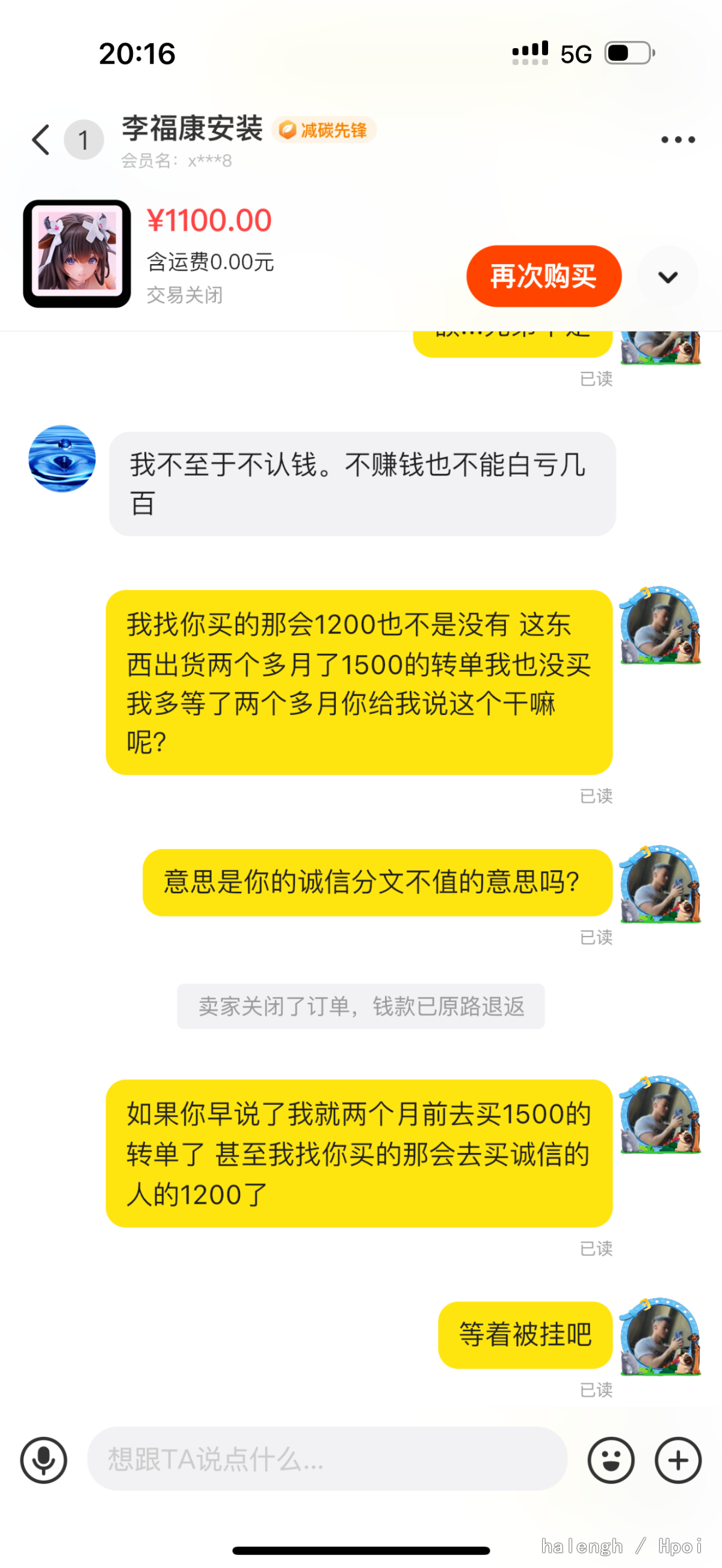Focus the 想跟TA说点什么 message field
The image size is (722, 1568).
tap(327, 1460)
